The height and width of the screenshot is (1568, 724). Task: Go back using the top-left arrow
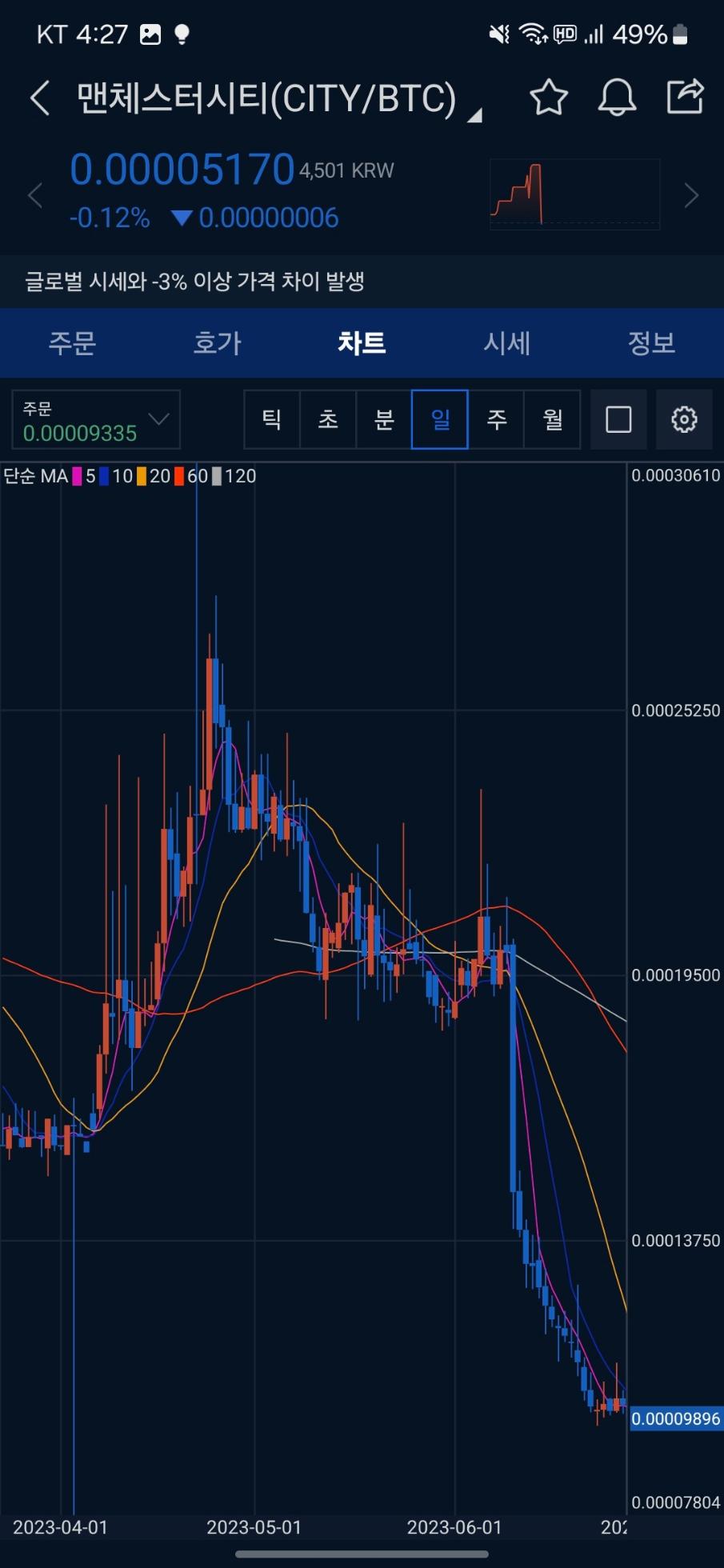point(40,98)
